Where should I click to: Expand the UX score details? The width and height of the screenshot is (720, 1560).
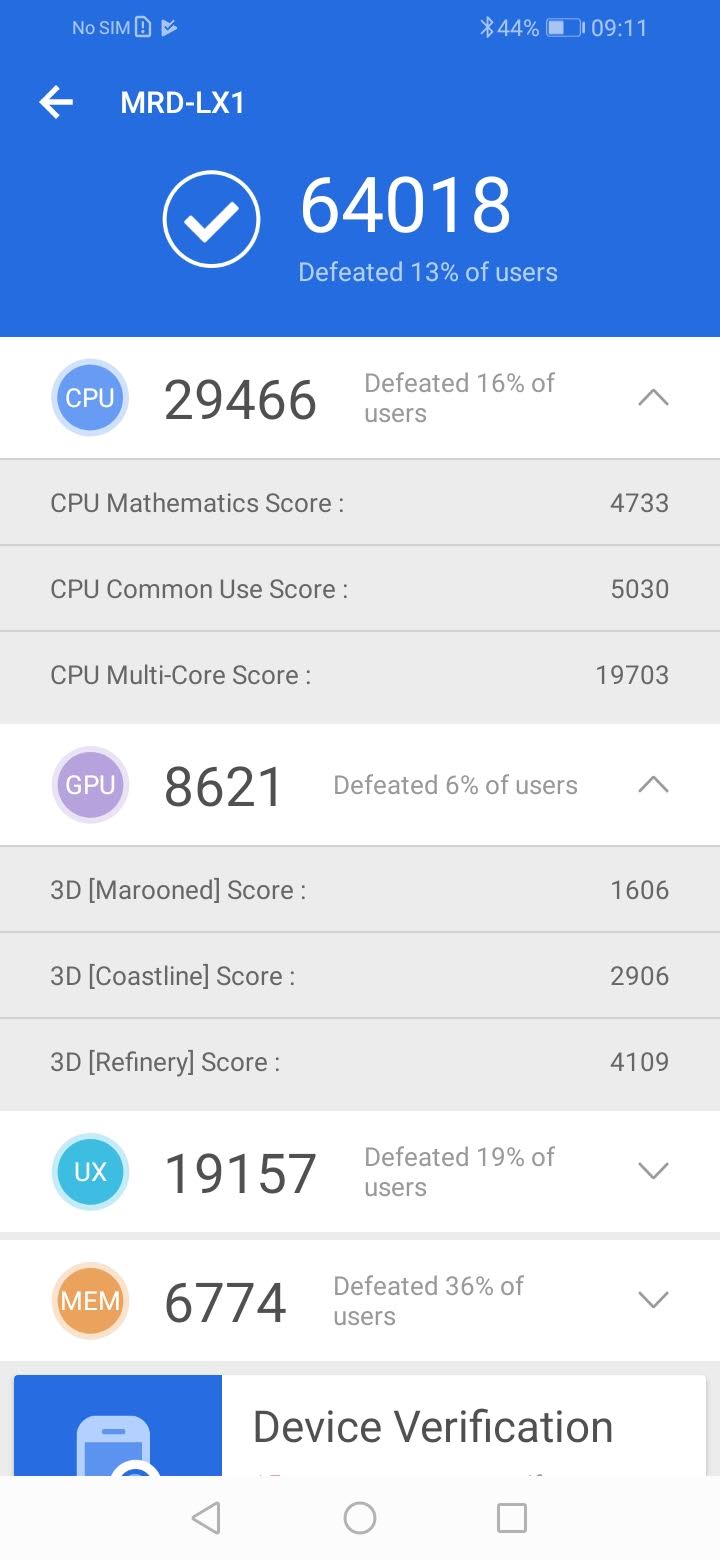tap(653, 1171)
